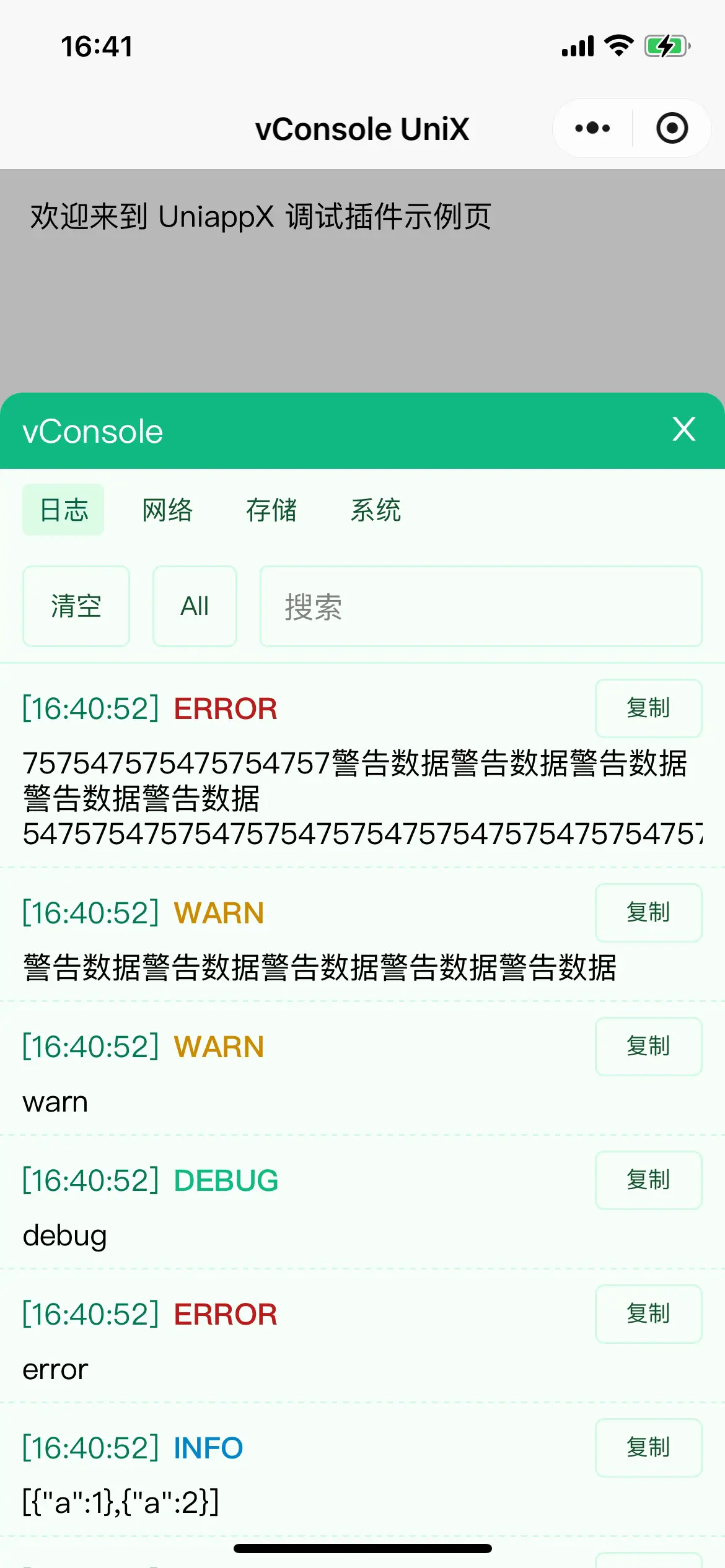Close the vConsole panel
The width and height of the screenshot is (725, 1568).
click(684, 429)
